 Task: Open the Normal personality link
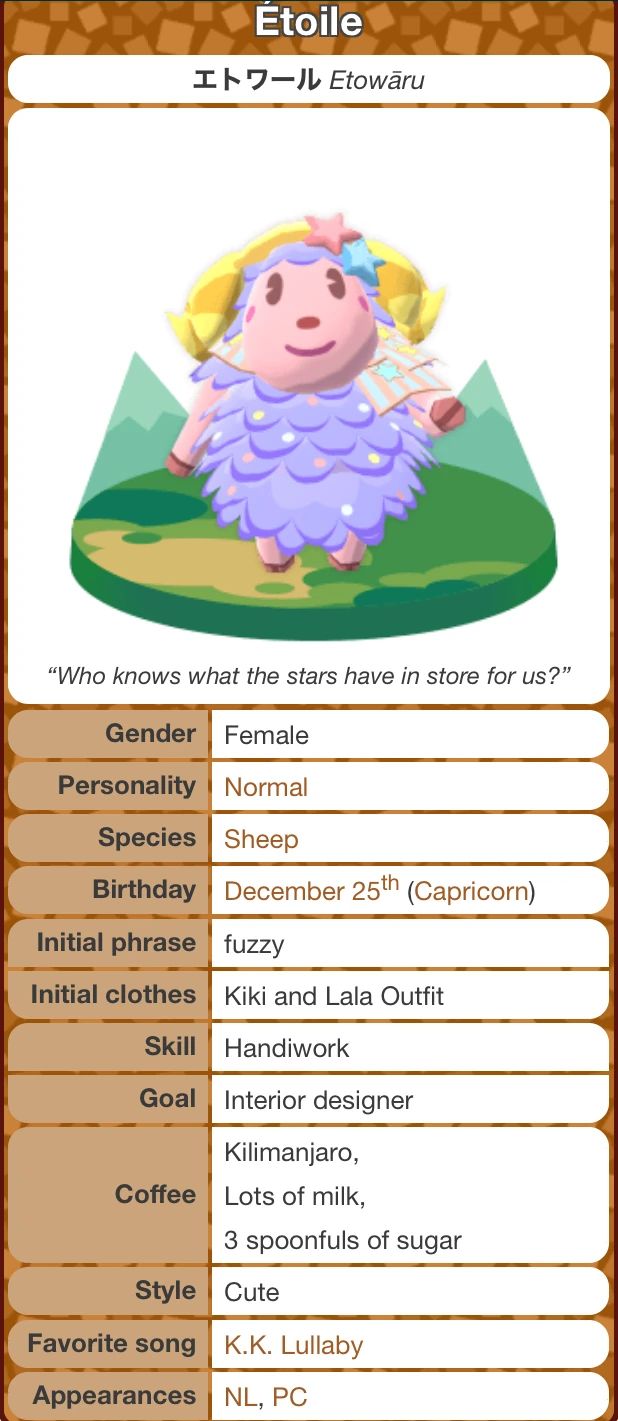tap(266, 787)
